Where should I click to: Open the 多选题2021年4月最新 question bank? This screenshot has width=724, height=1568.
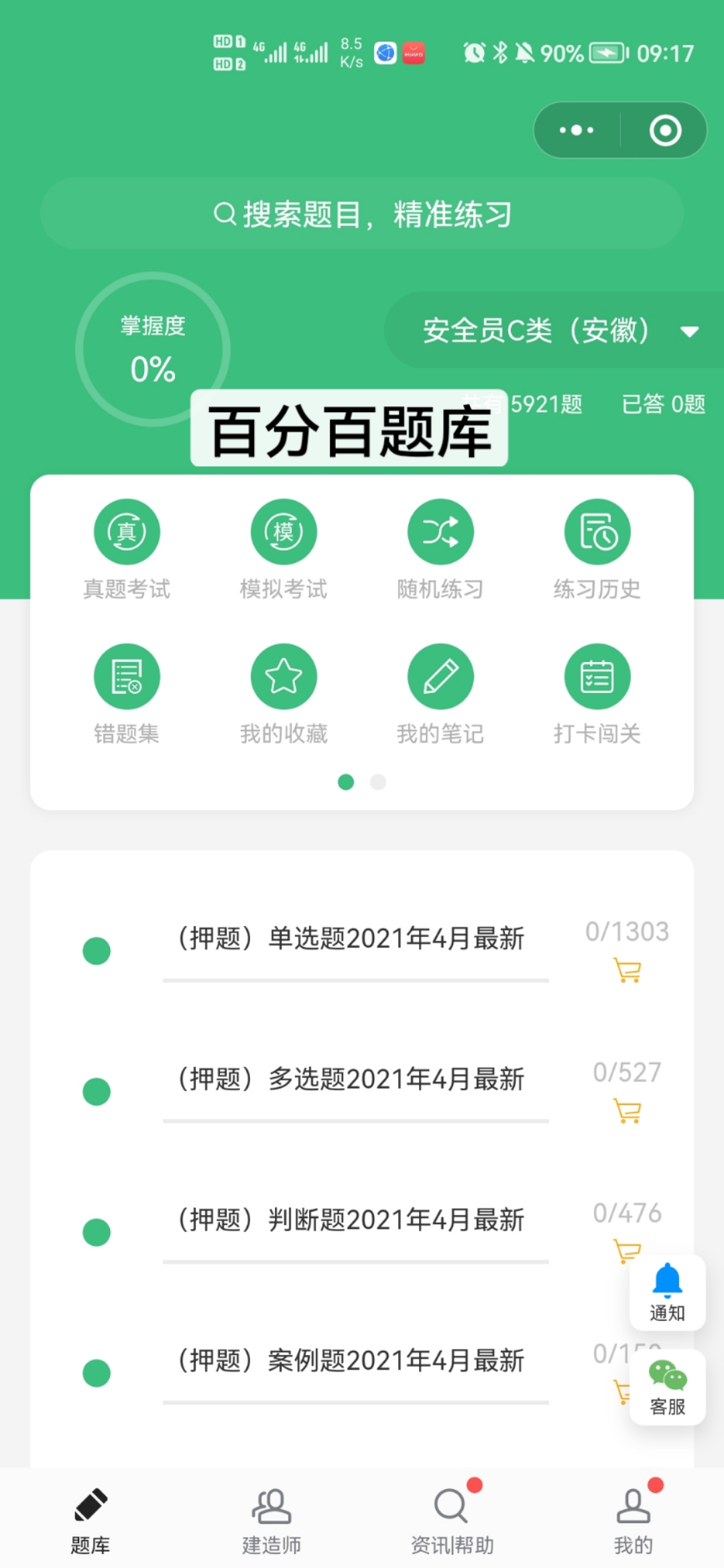click(x=355, y=1079)
